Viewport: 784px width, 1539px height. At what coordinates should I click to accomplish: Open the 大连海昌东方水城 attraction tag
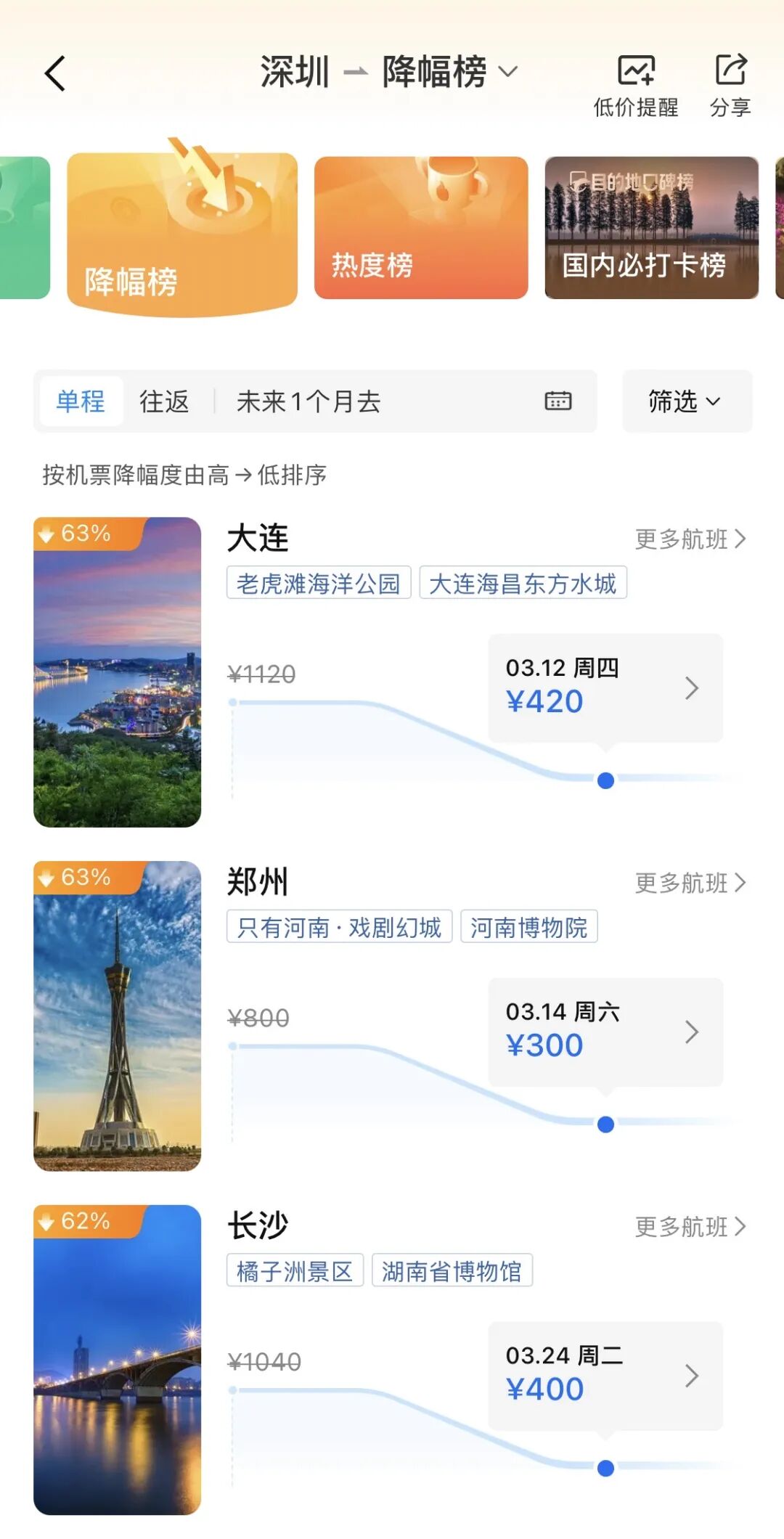523,583
